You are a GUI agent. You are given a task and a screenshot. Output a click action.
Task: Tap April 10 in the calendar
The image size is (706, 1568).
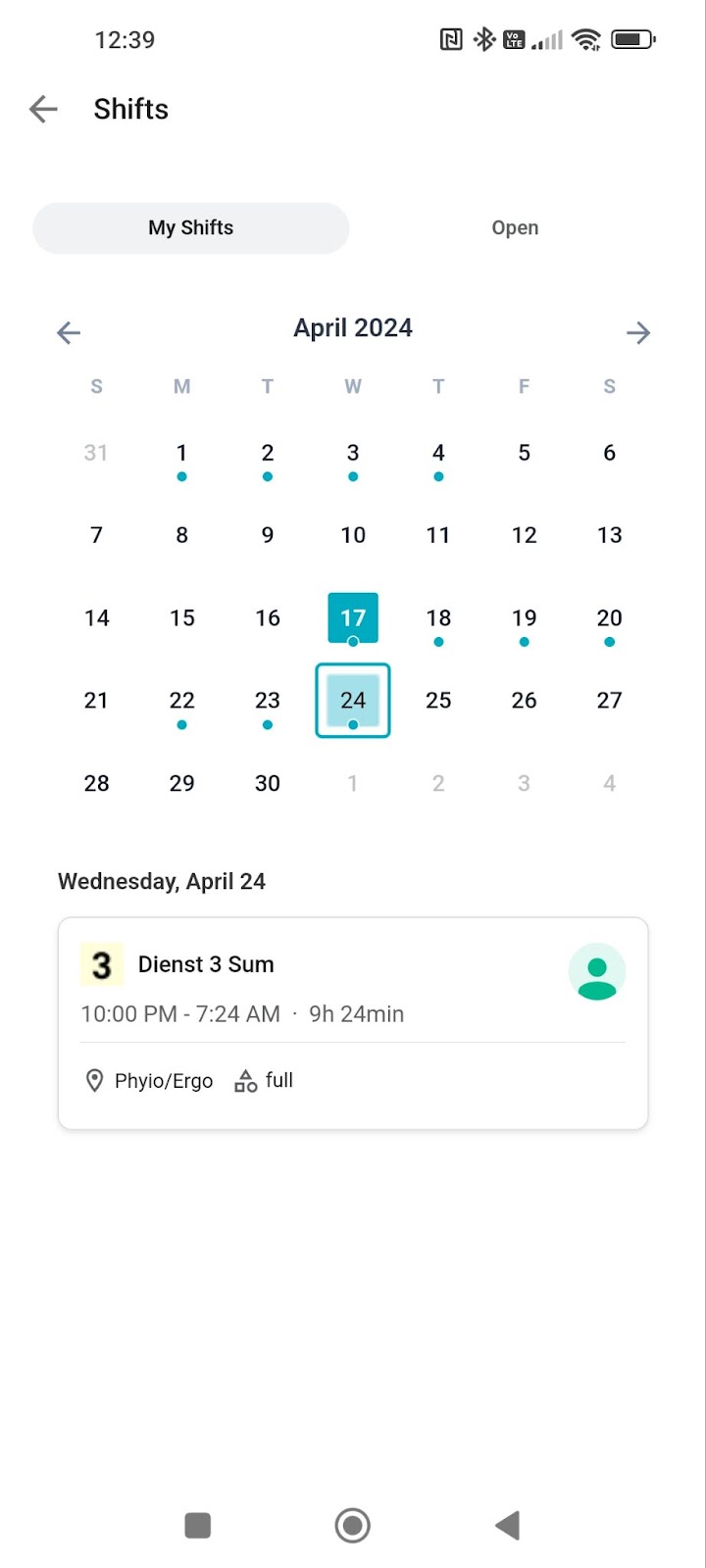[x=353, y=535]
